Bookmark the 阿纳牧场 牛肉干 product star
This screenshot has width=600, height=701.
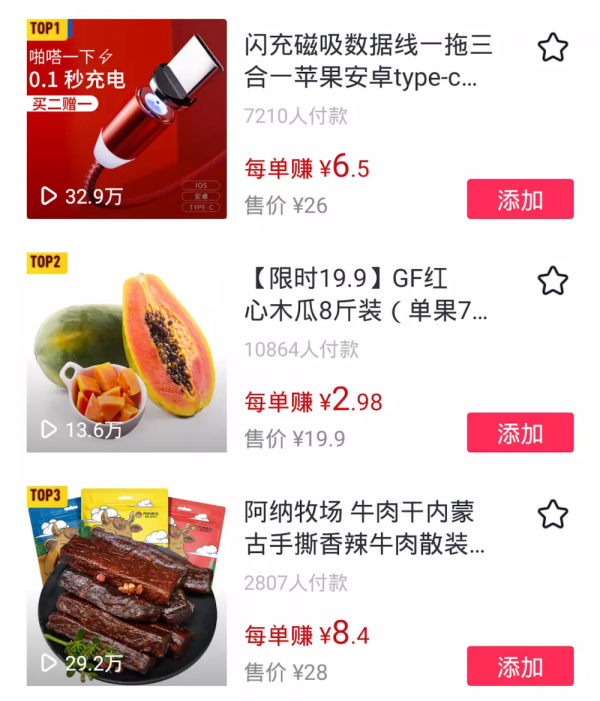tap(552, 515)
